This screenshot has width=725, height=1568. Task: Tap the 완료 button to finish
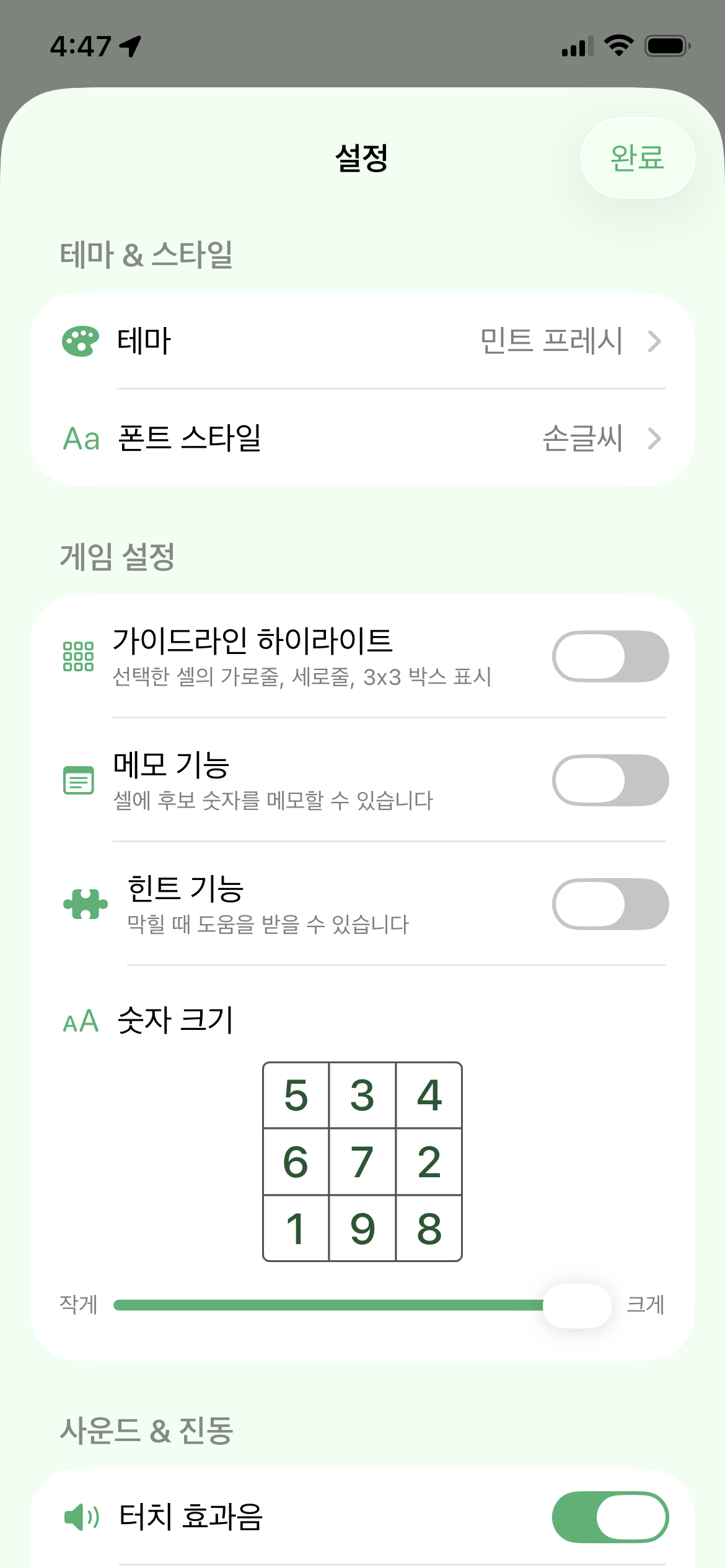(636, 159)
